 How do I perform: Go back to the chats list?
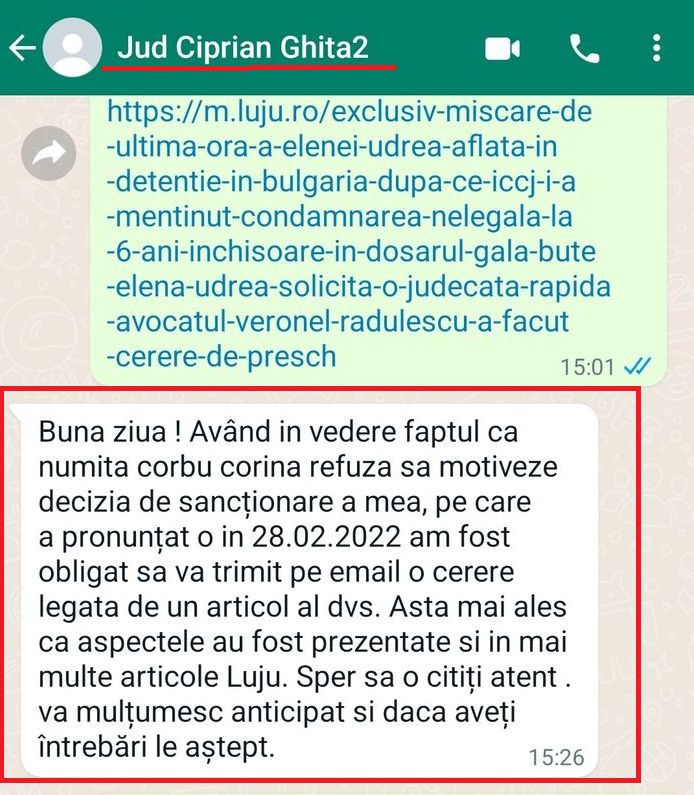22,47
